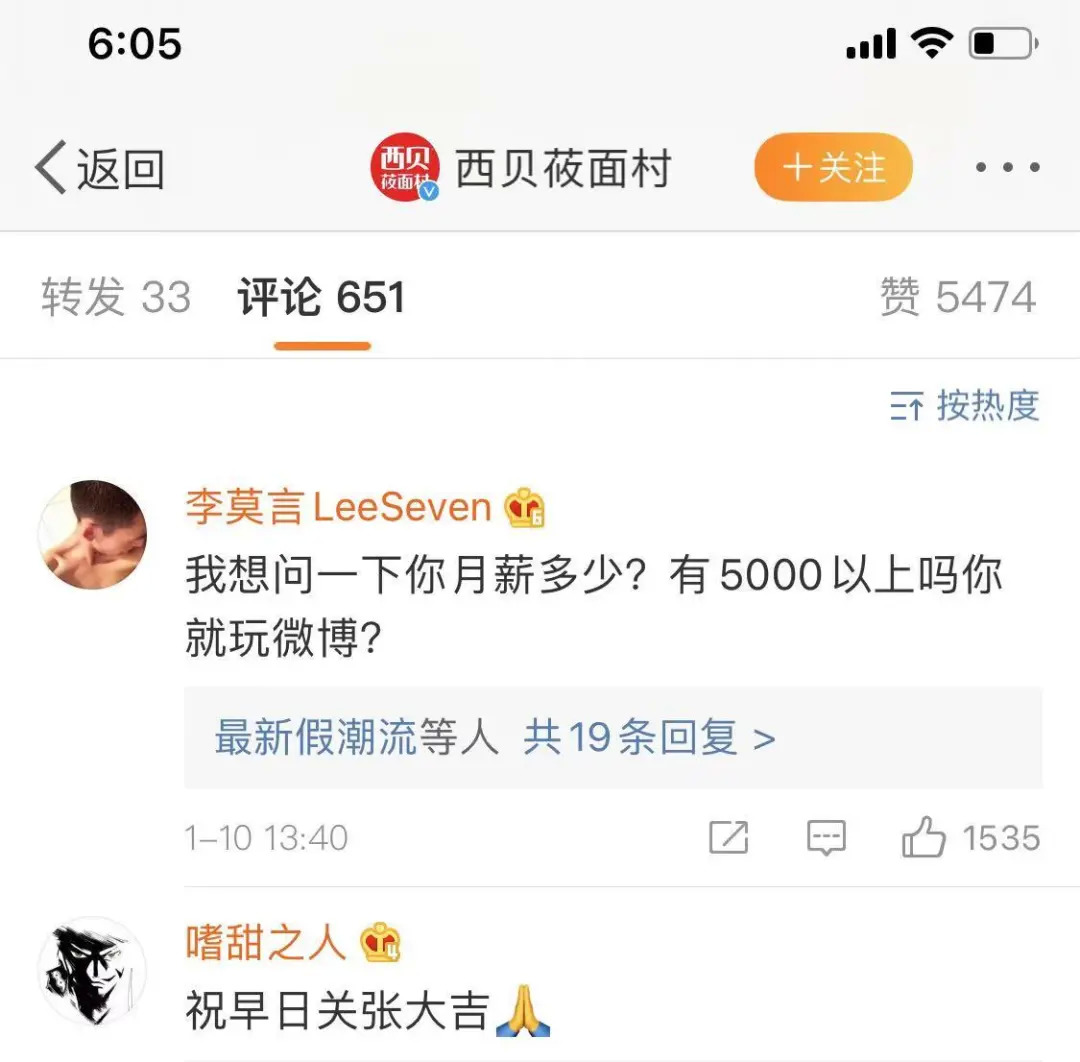Switch to the 转发 33 tab
The image size is (1080, 1062).
(116, 298)
